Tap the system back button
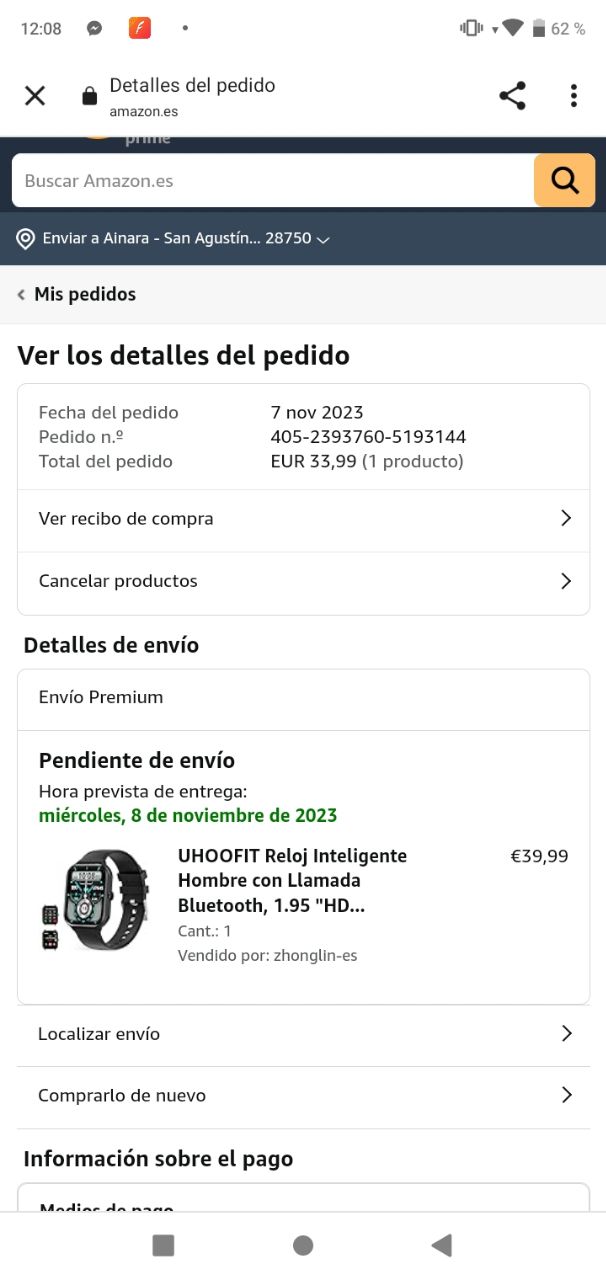 click(x=442, y=1245)
